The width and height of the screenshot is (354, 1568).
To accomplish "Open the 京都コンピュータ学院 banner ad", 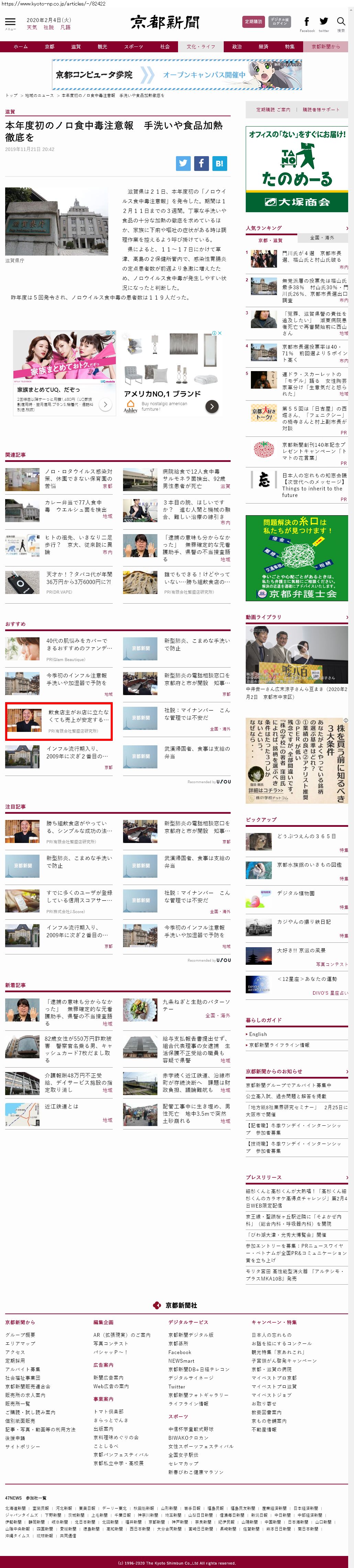I will tap(176, 74).
